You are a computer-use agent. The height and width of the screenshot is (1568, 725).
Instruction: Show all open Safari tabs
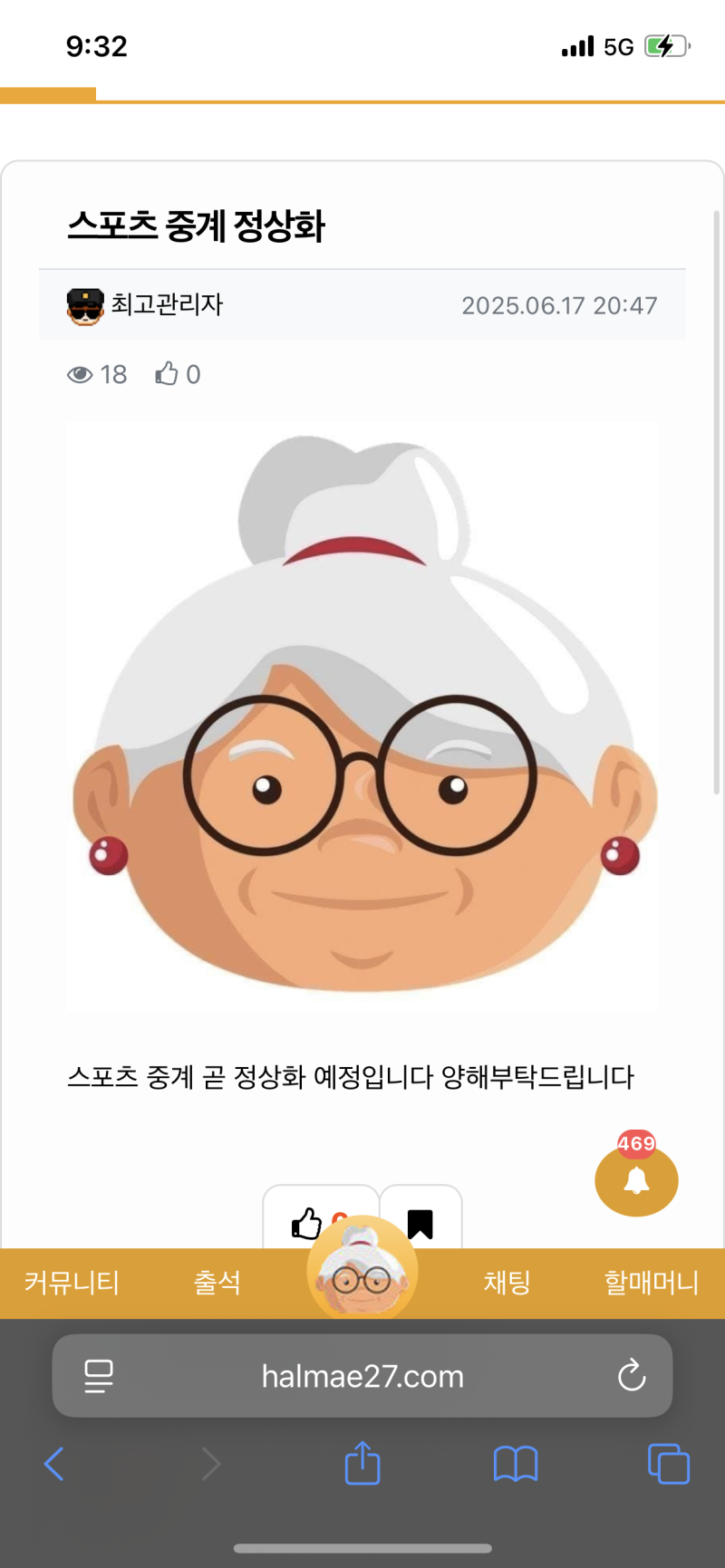[x=669, y=1463]
